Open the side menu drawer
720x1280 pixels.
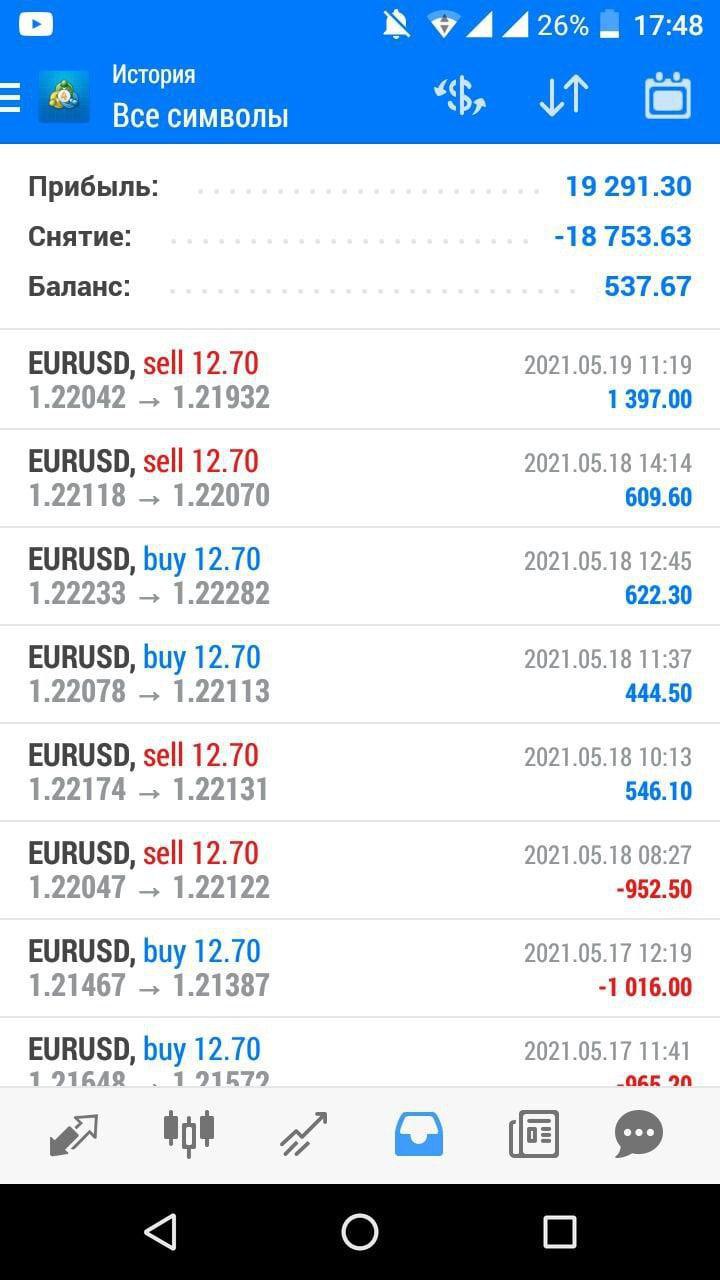pos(12,97)
